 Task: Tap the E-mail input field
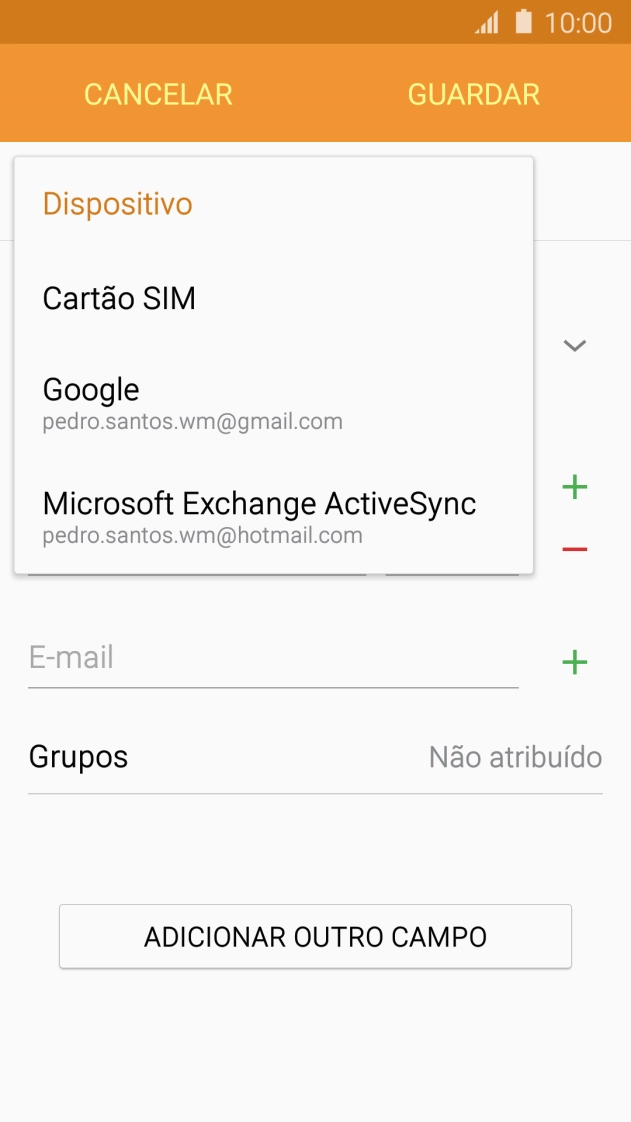[x=272, y=658]
